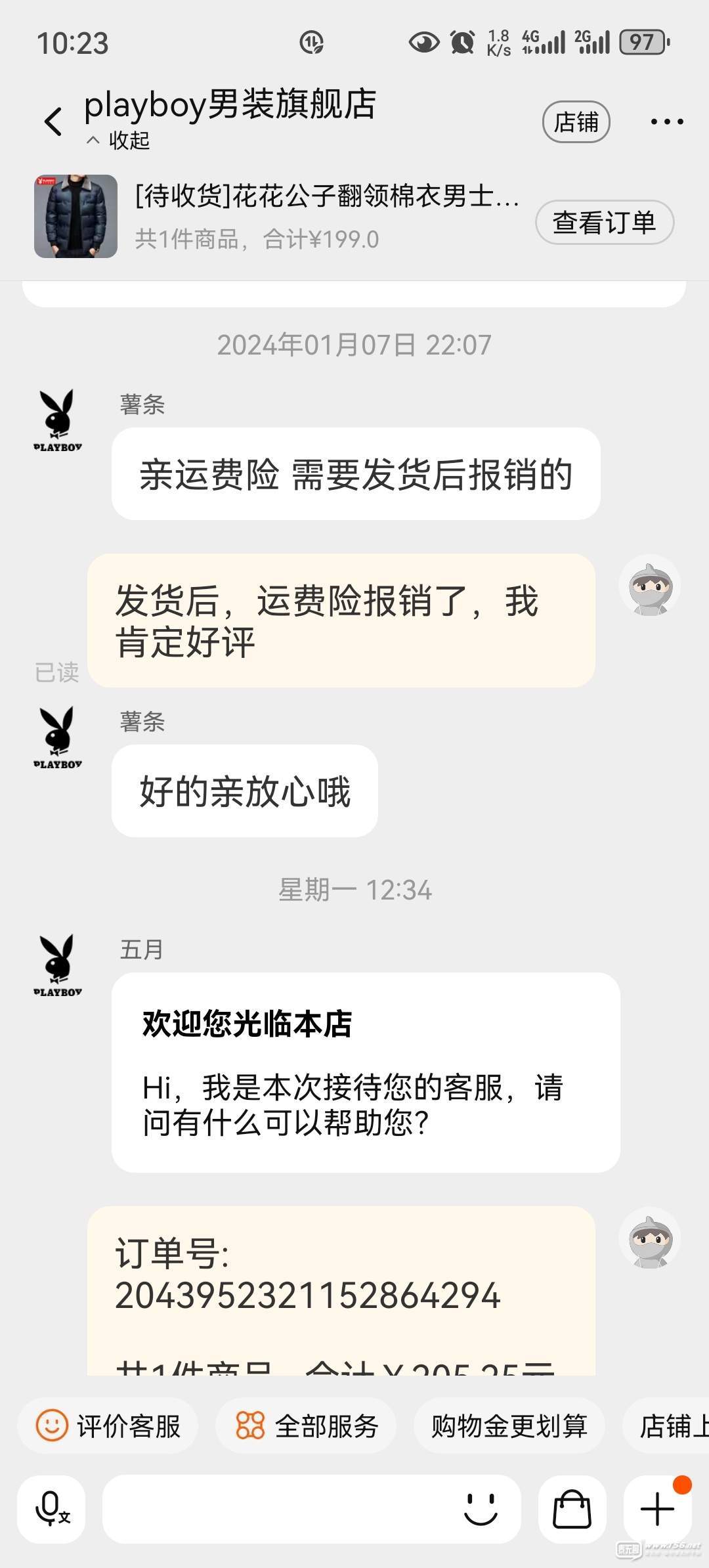Open the shopping bag icon
This screenshot has width=709, height=1568.
572,1510
